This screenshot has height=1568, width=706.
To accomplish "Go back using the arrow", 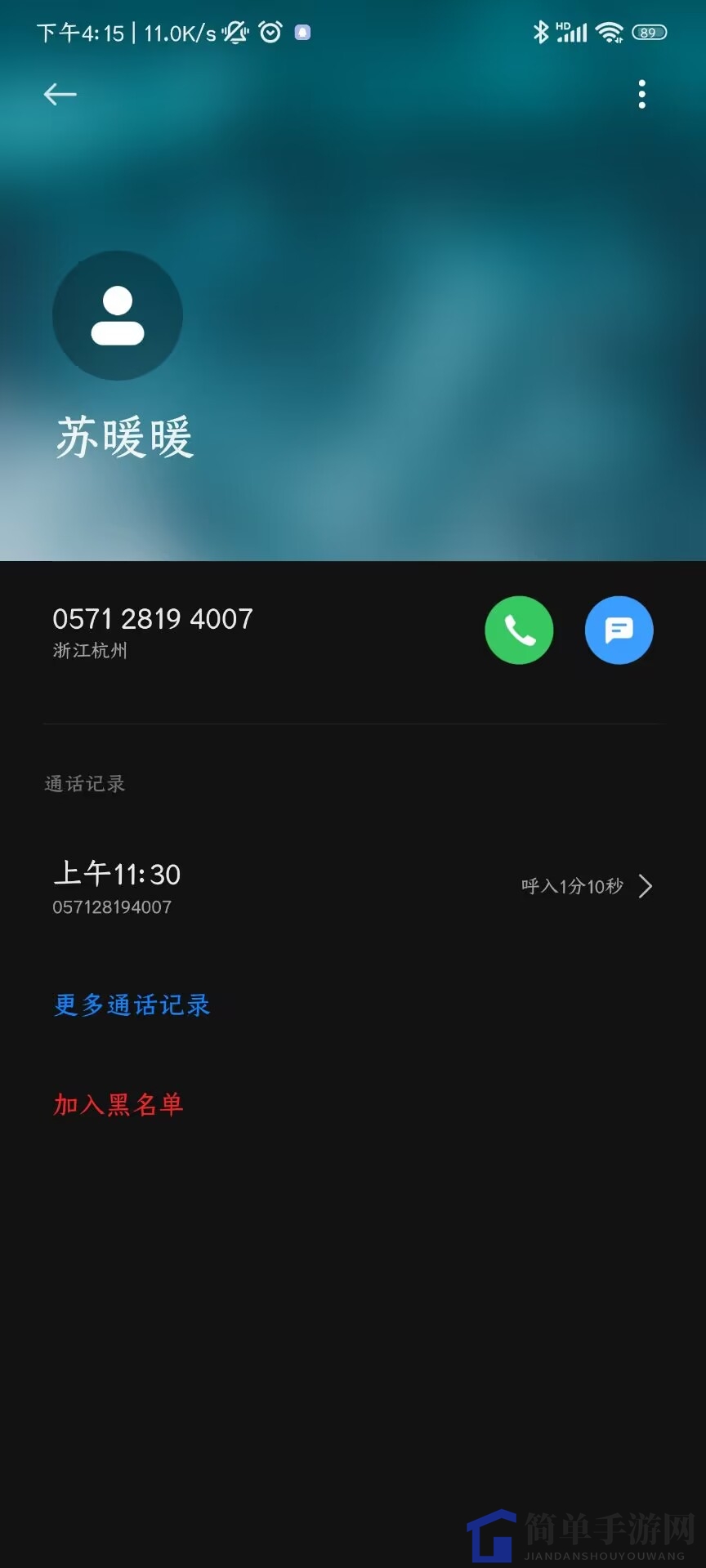I will point(60,95).
